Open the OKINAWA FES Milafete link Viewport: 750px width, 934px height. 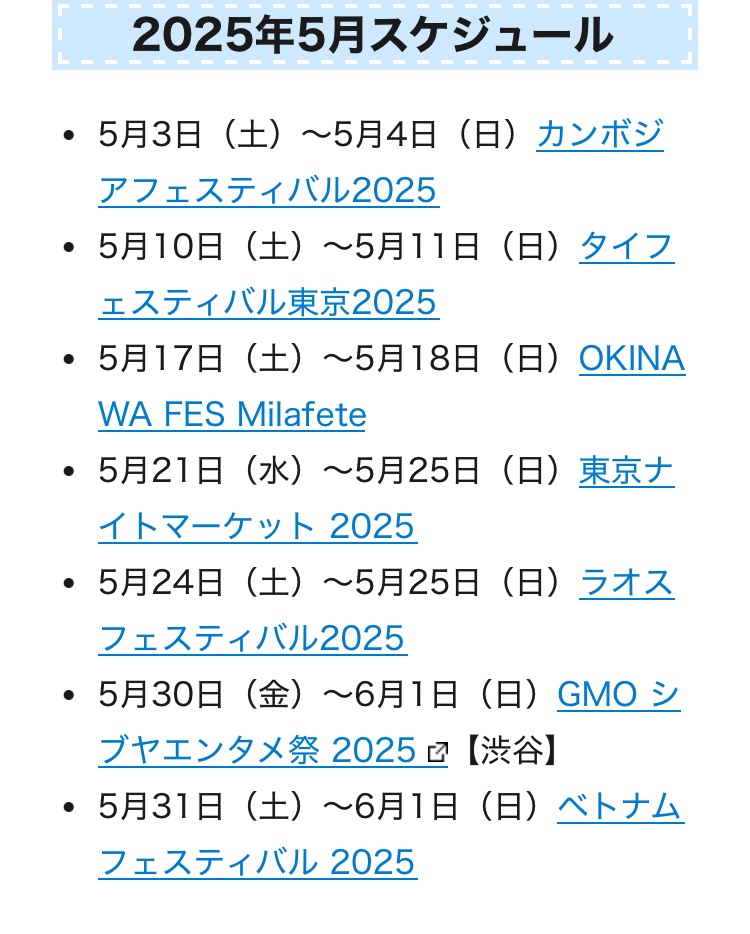coord(232,415)
